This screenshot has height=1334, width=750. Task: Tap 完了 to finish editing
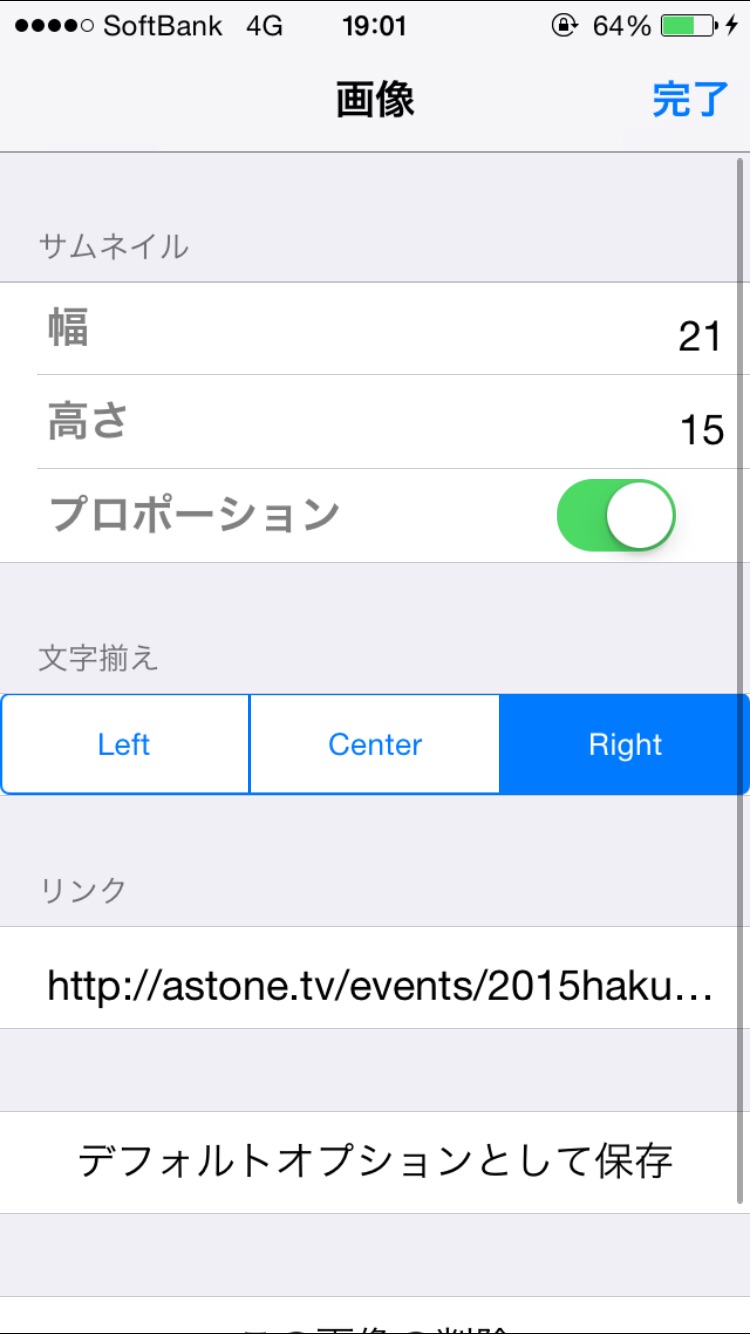point(690,100)
